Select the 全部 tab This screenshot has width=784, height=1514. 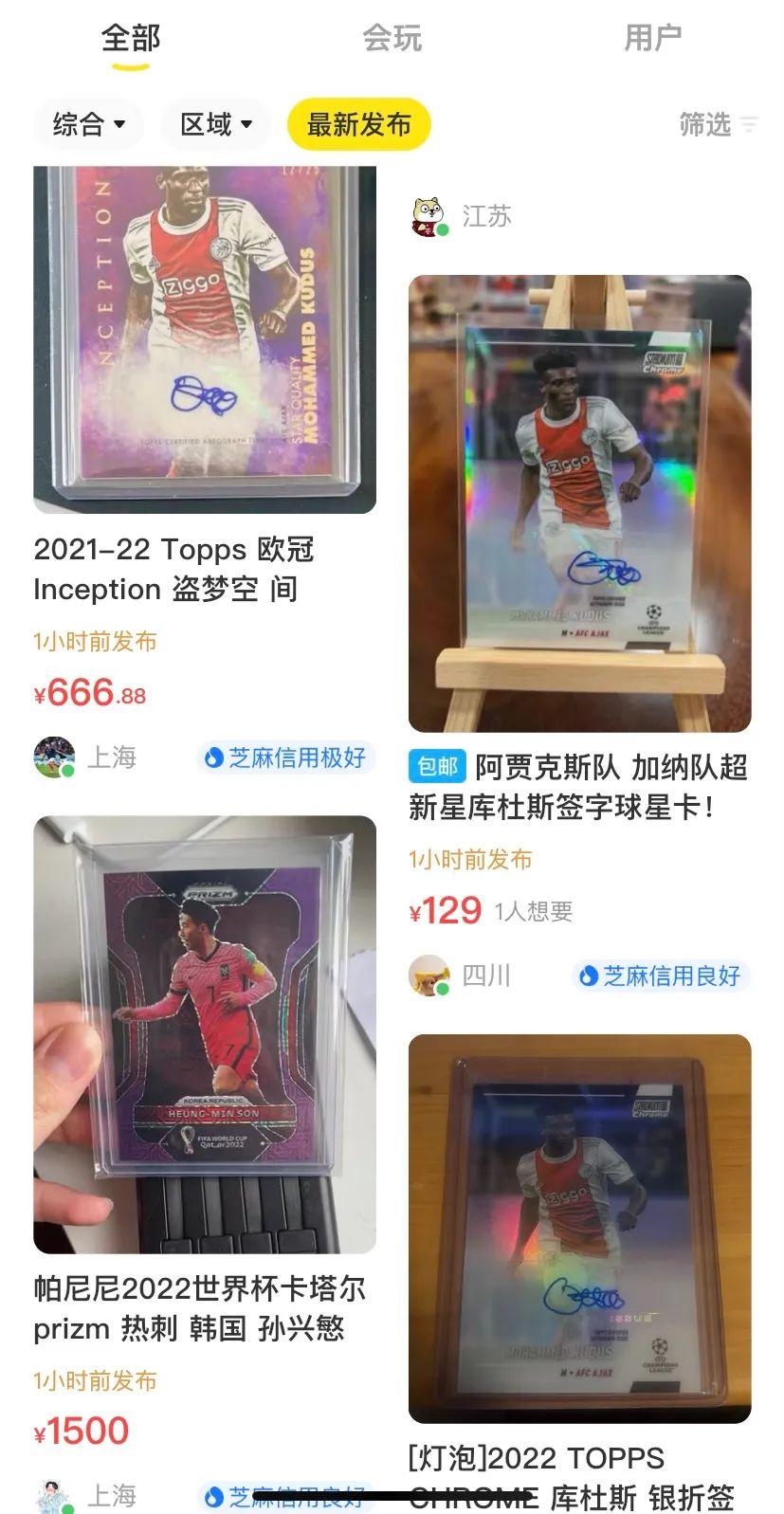click(x=131, y=39)
